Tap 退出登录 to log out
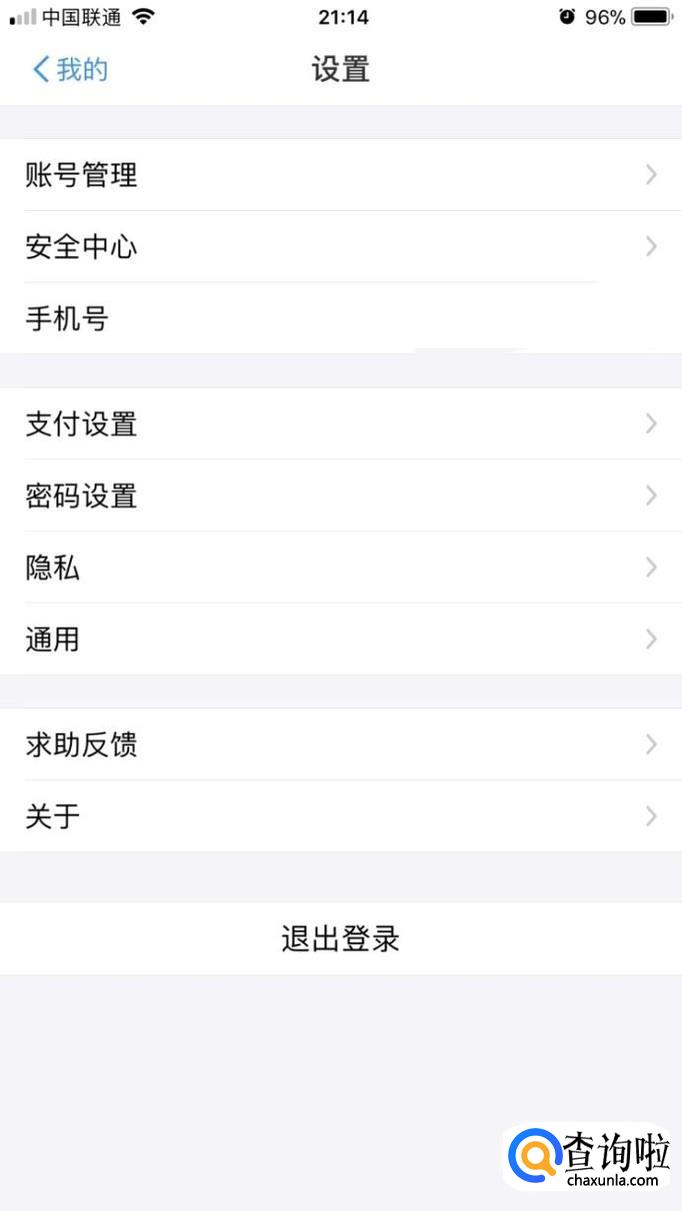The width and height of the screenshot is (682, 1211). [340, 939]
